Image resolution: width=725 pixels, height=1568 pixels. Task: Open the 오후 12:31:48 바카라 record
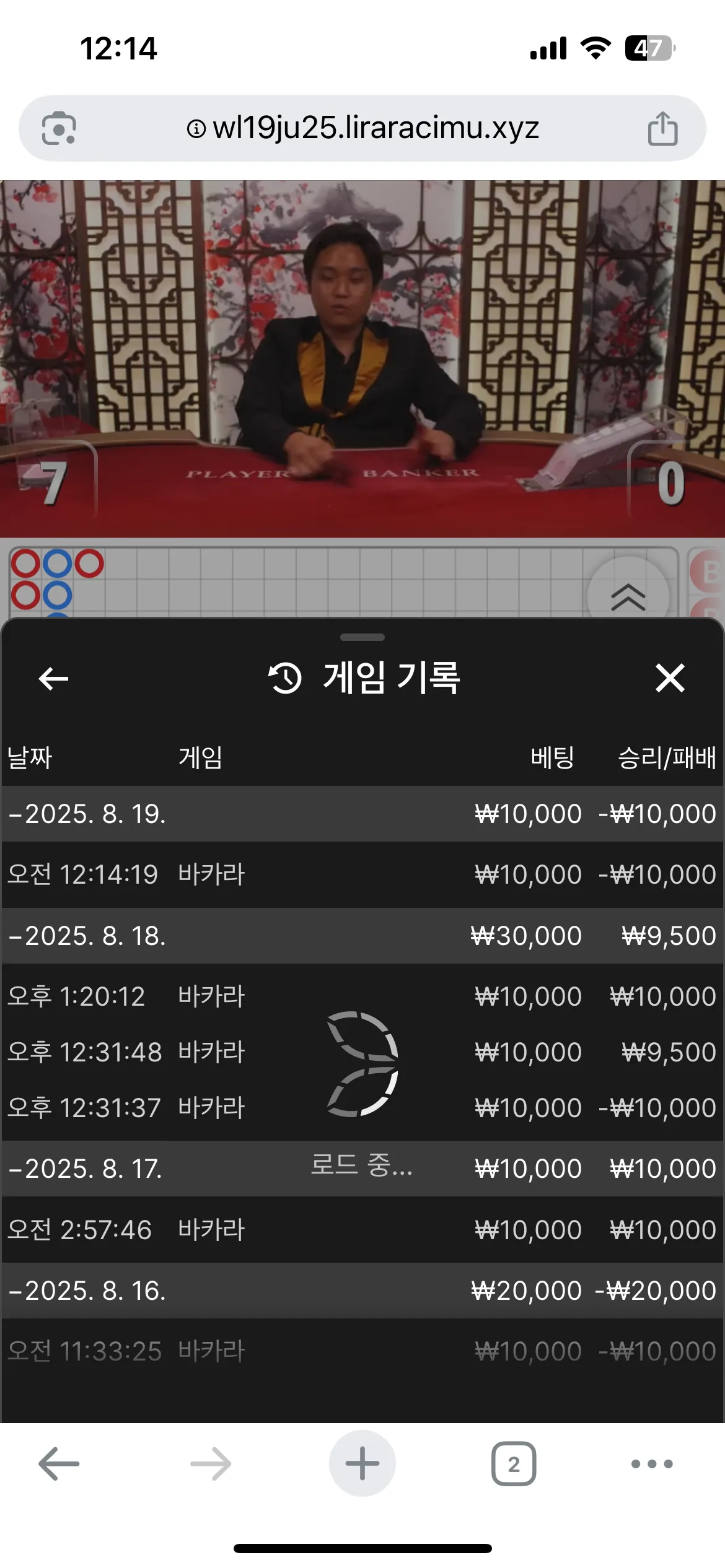362,1052
